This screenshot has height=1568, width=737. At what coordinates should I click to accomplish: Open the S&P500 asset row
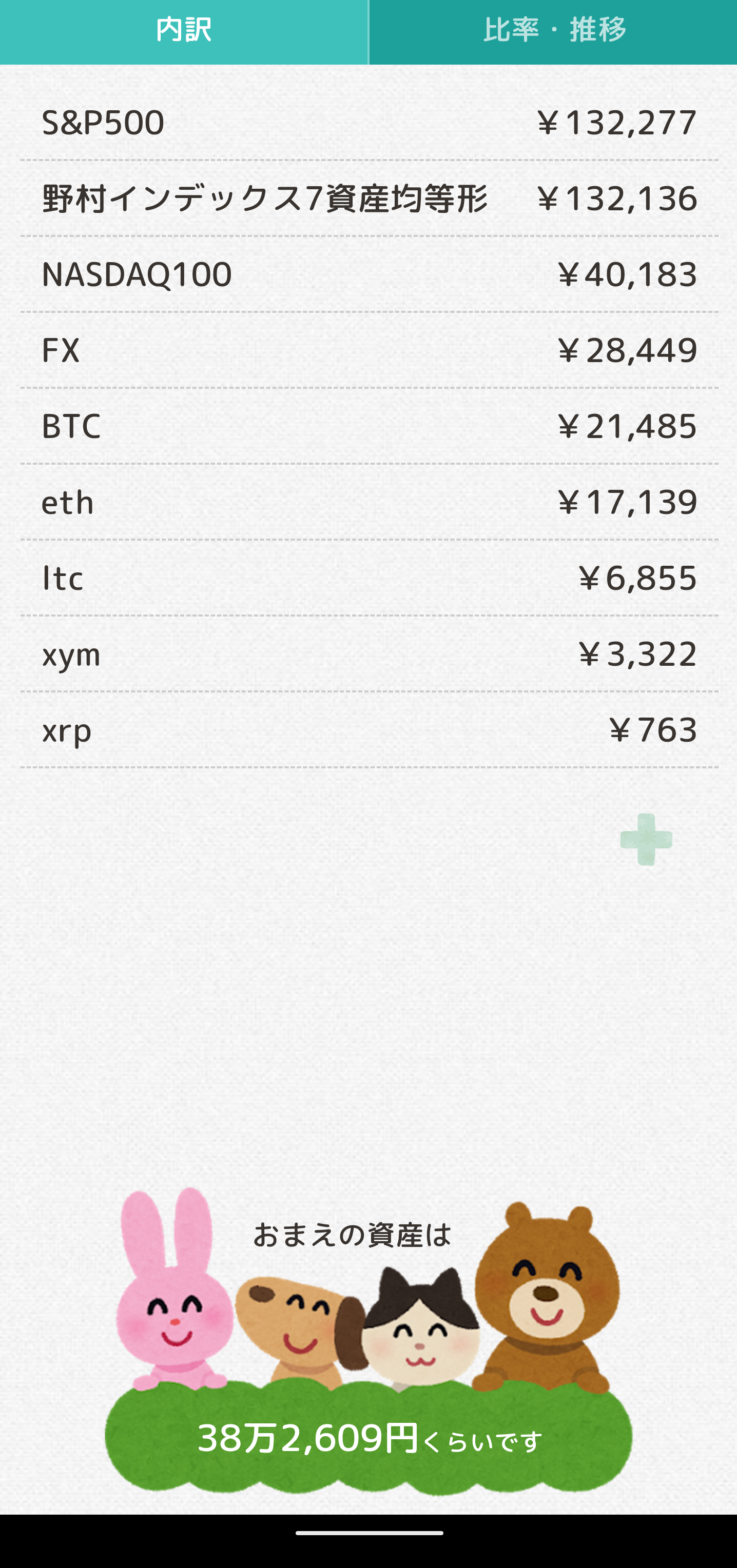(x=368, y=123)
